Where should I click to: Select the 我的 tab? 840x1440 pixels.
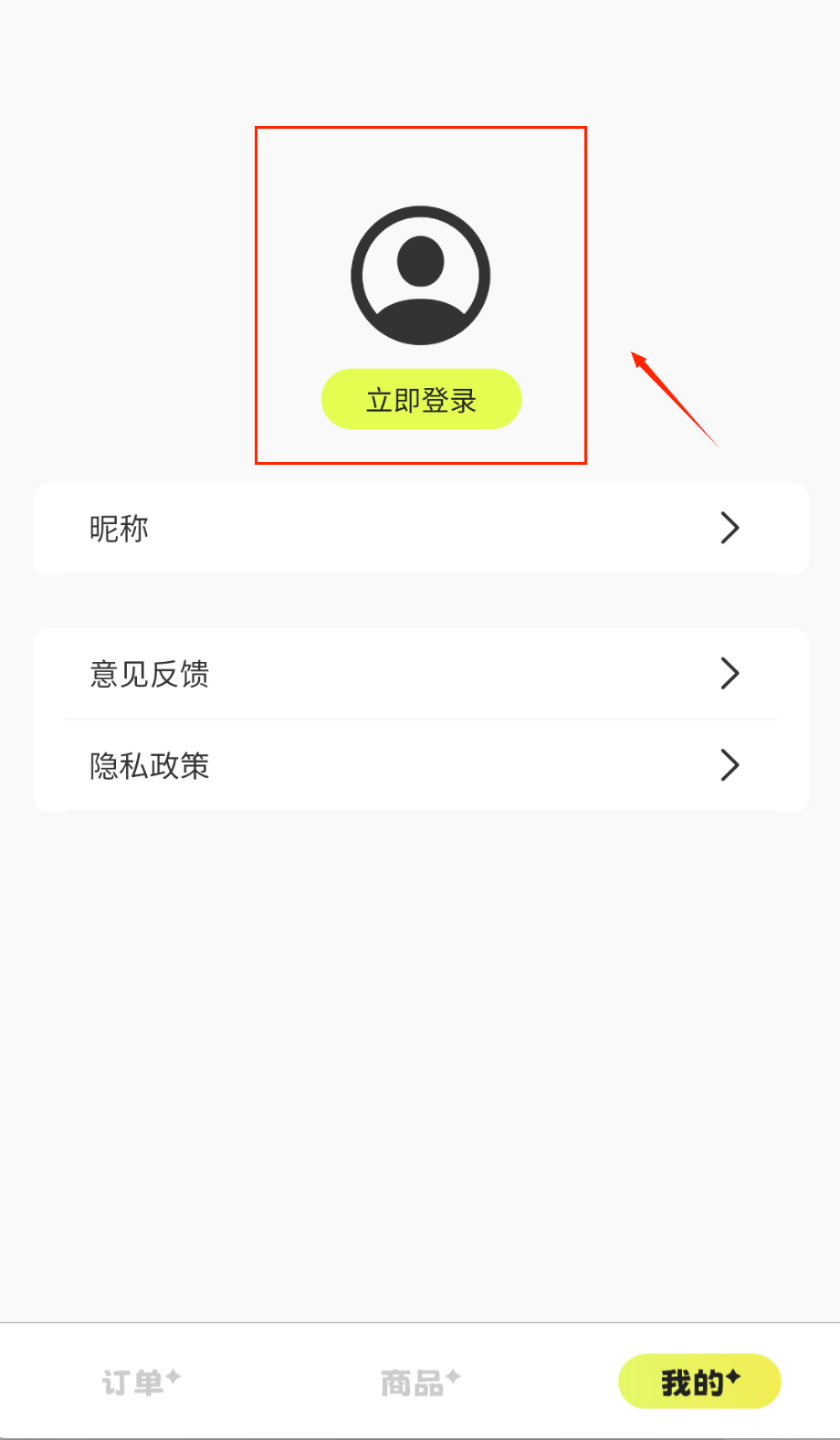[x=699, y=1382]
